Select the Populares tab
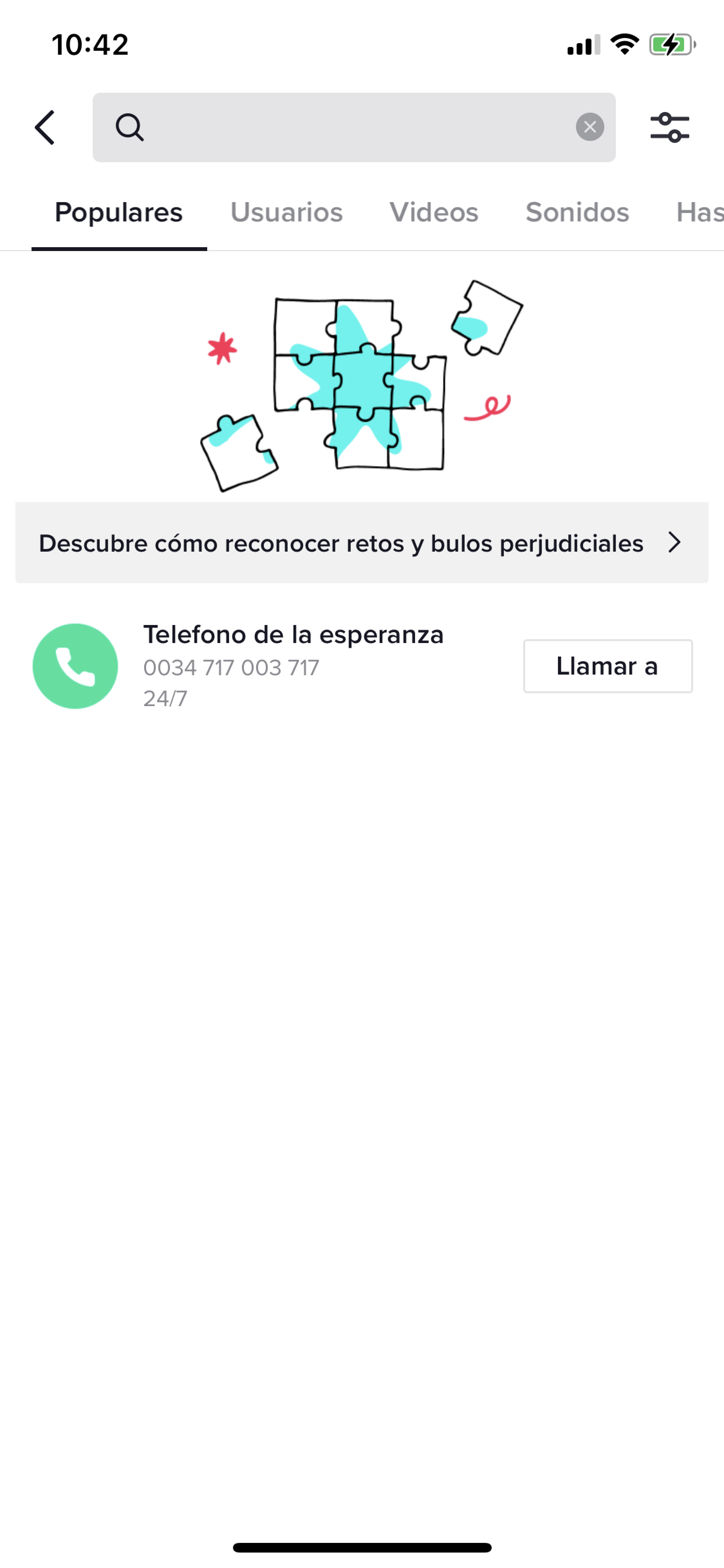The image size is (724, 1568). pos(119,212)
